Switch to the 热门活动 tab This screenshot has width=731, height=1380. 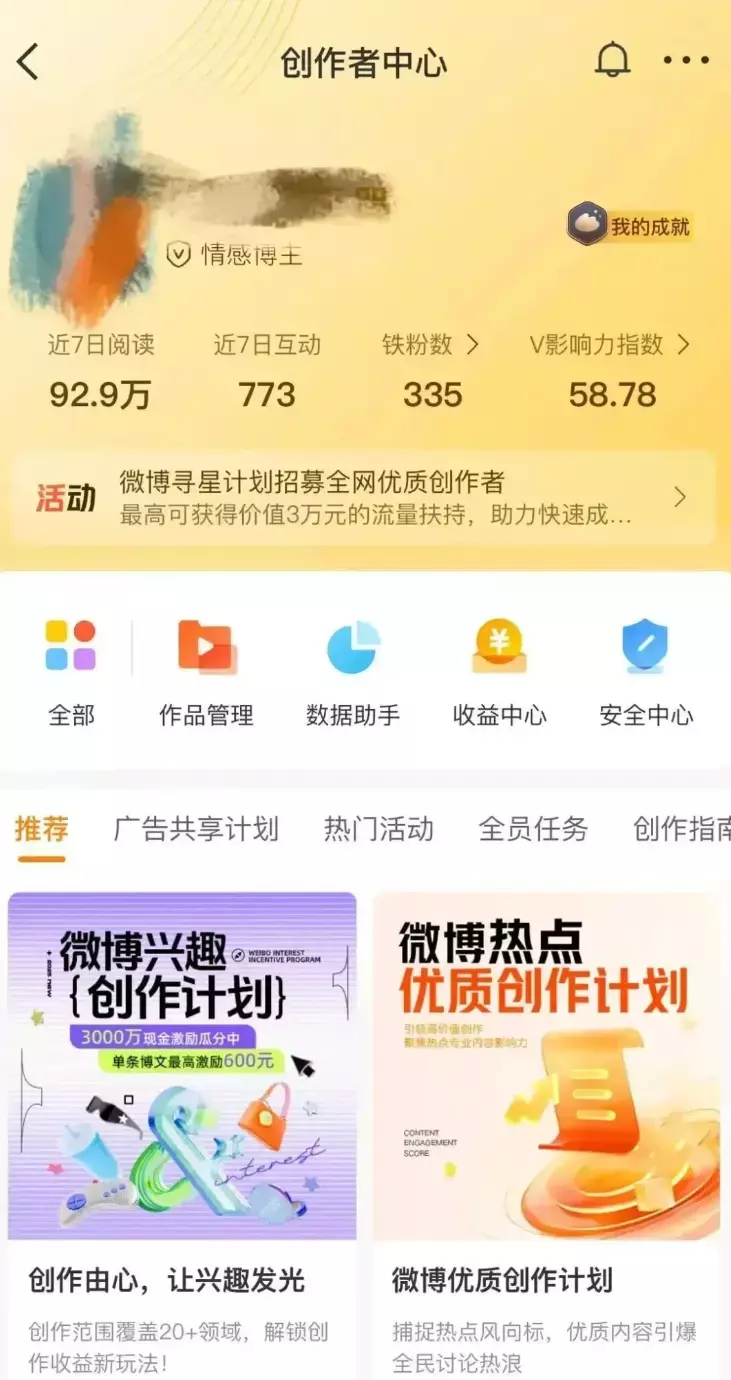pyautogui.click(x=376, y=829)
